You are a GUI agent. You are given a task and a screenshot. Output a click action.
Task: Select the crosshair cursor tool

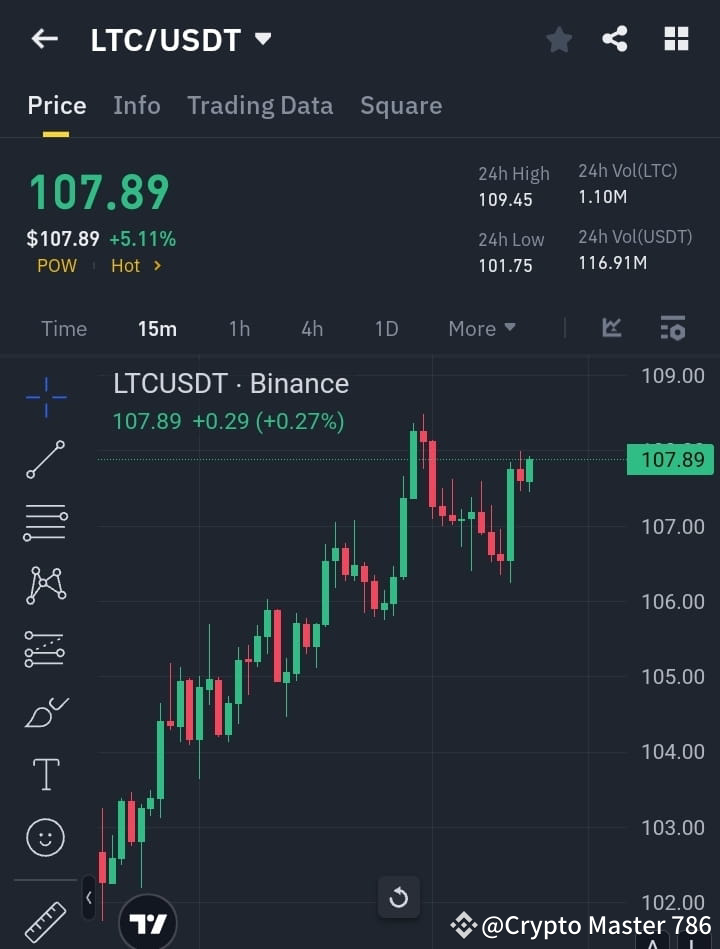pyautogui.click(x=45, y=397)
